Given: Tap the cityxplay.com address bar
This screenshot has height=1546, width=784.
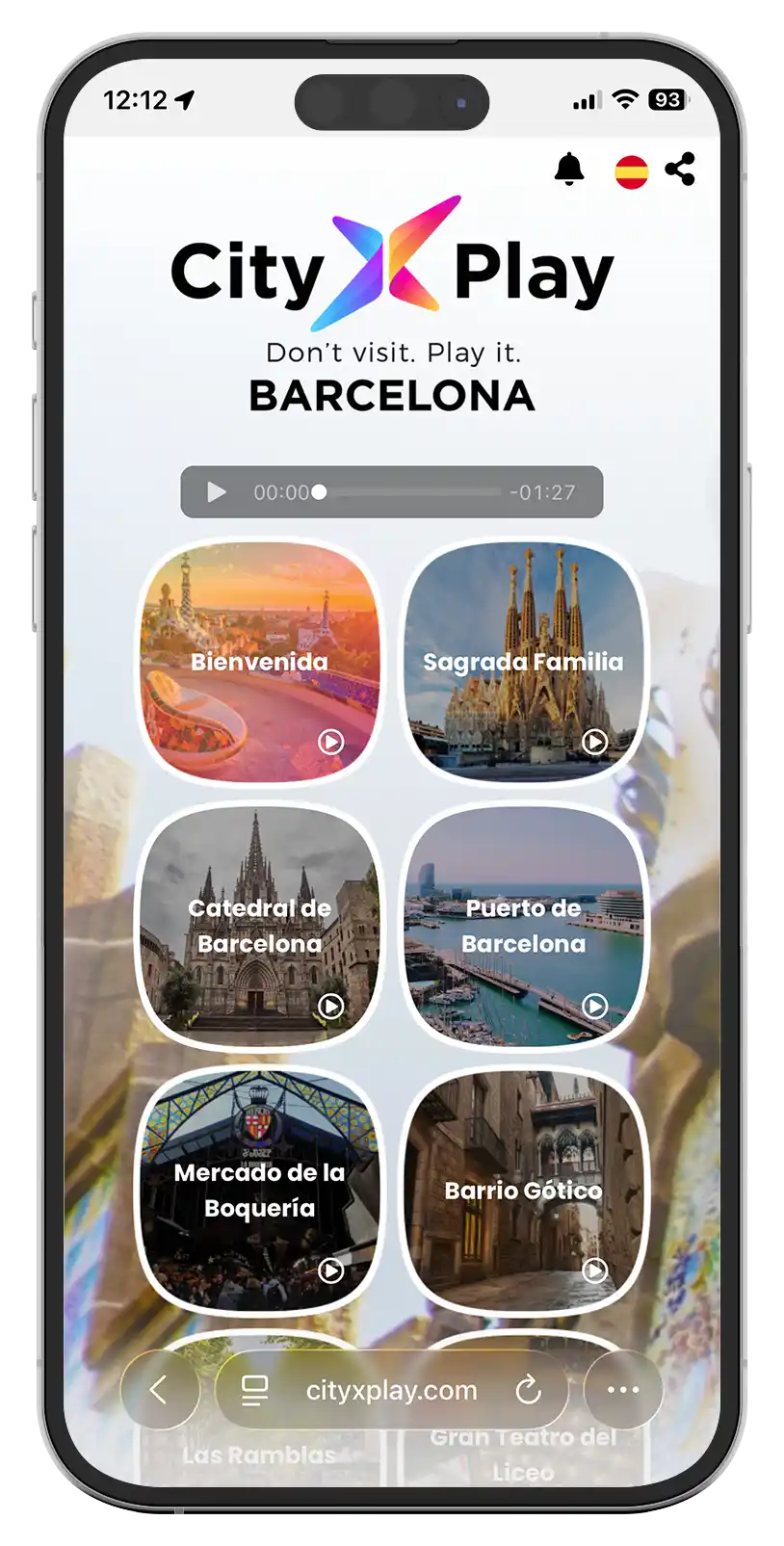Looking at the screenshot, I should click(x=391, y=1390).
